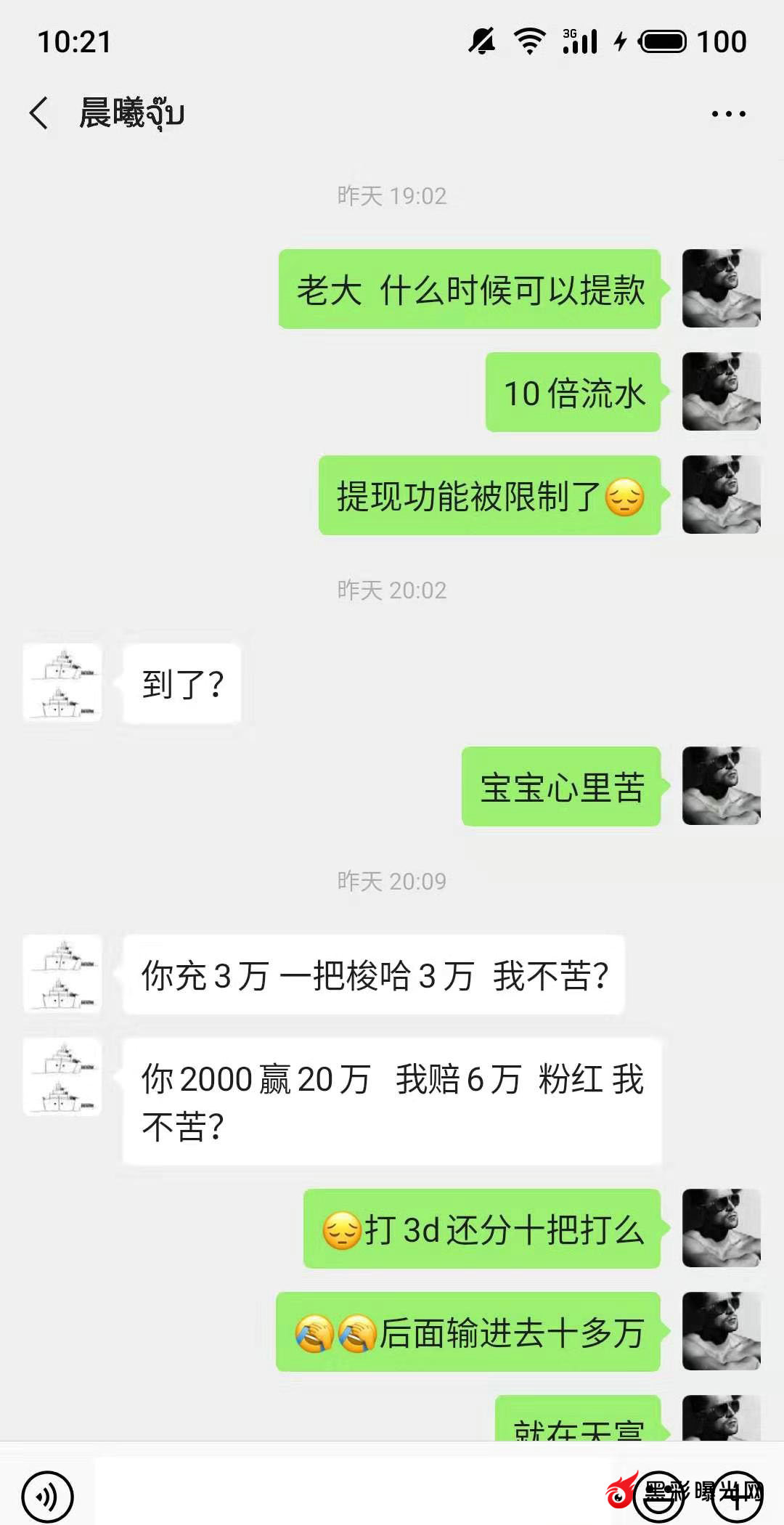This screenshot has width=784, height=1525.
Task: View contact's avatar beside "到了?" message
Action: tap(62, 683)
